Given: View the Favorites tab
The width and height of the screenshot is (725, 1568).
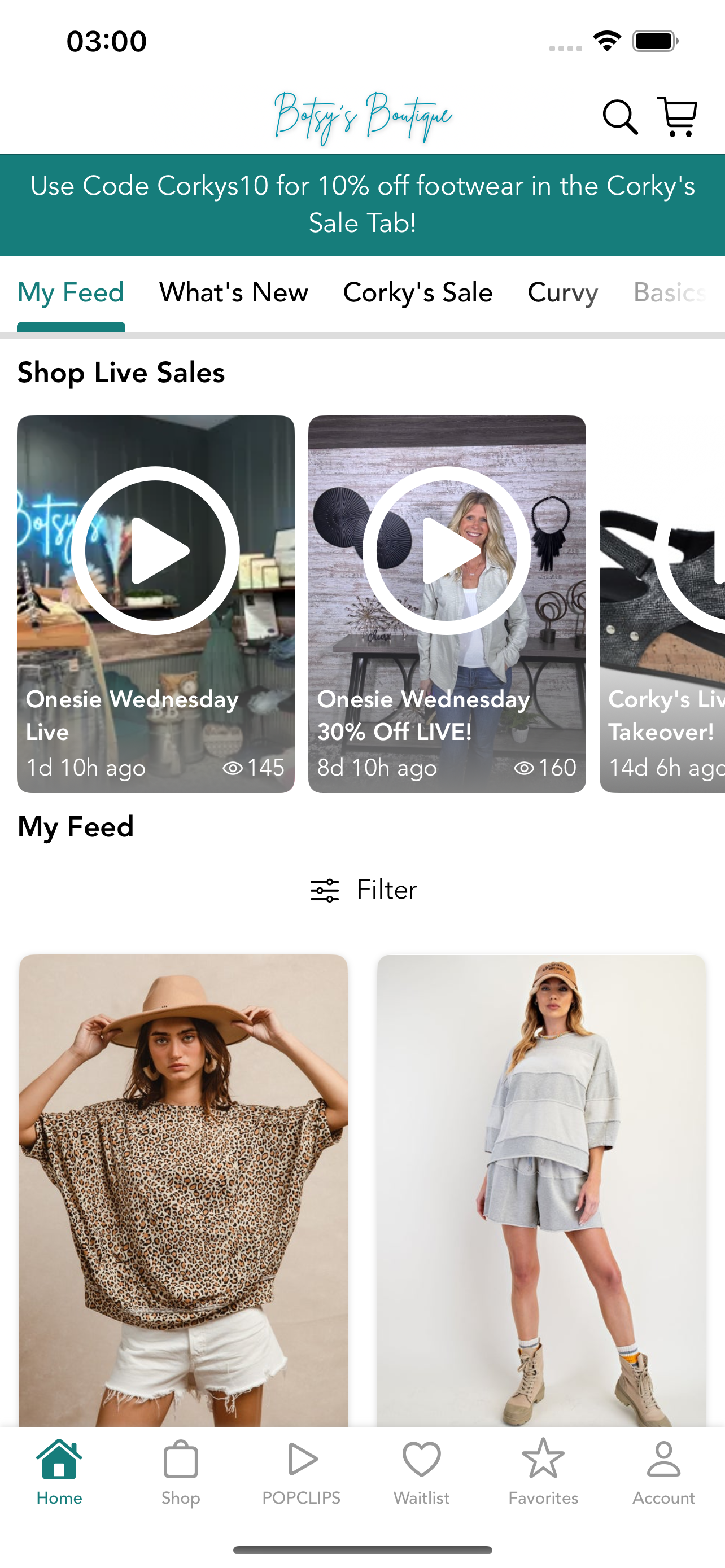Looking at the screenshot, I should pos(543,1472).
